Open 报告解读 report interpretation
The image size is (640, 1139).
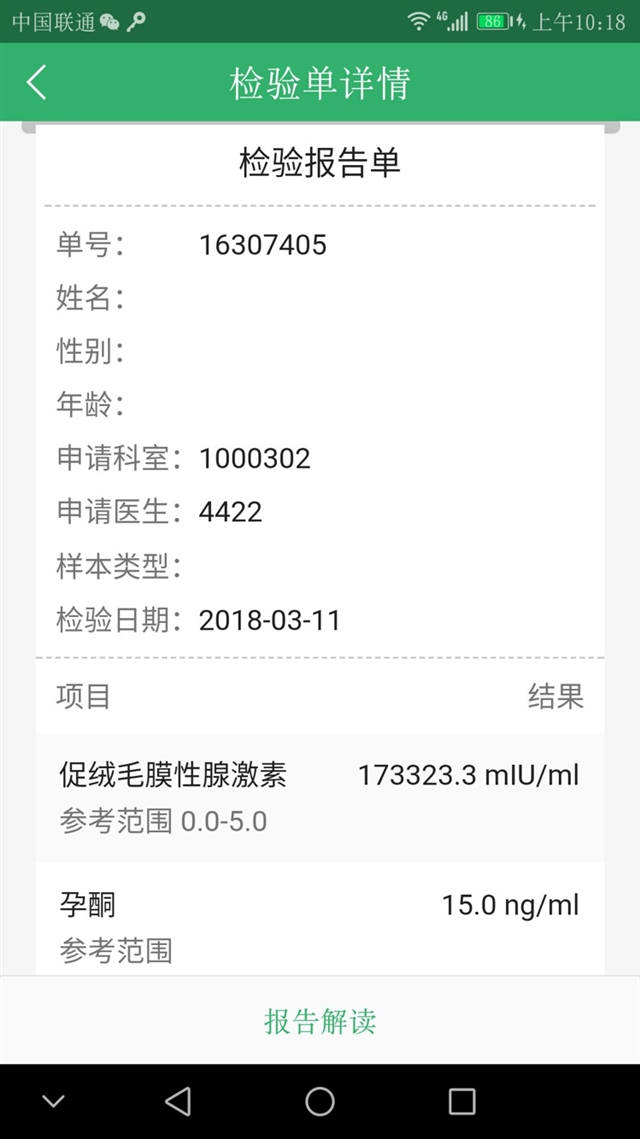tap(320, 1021)
